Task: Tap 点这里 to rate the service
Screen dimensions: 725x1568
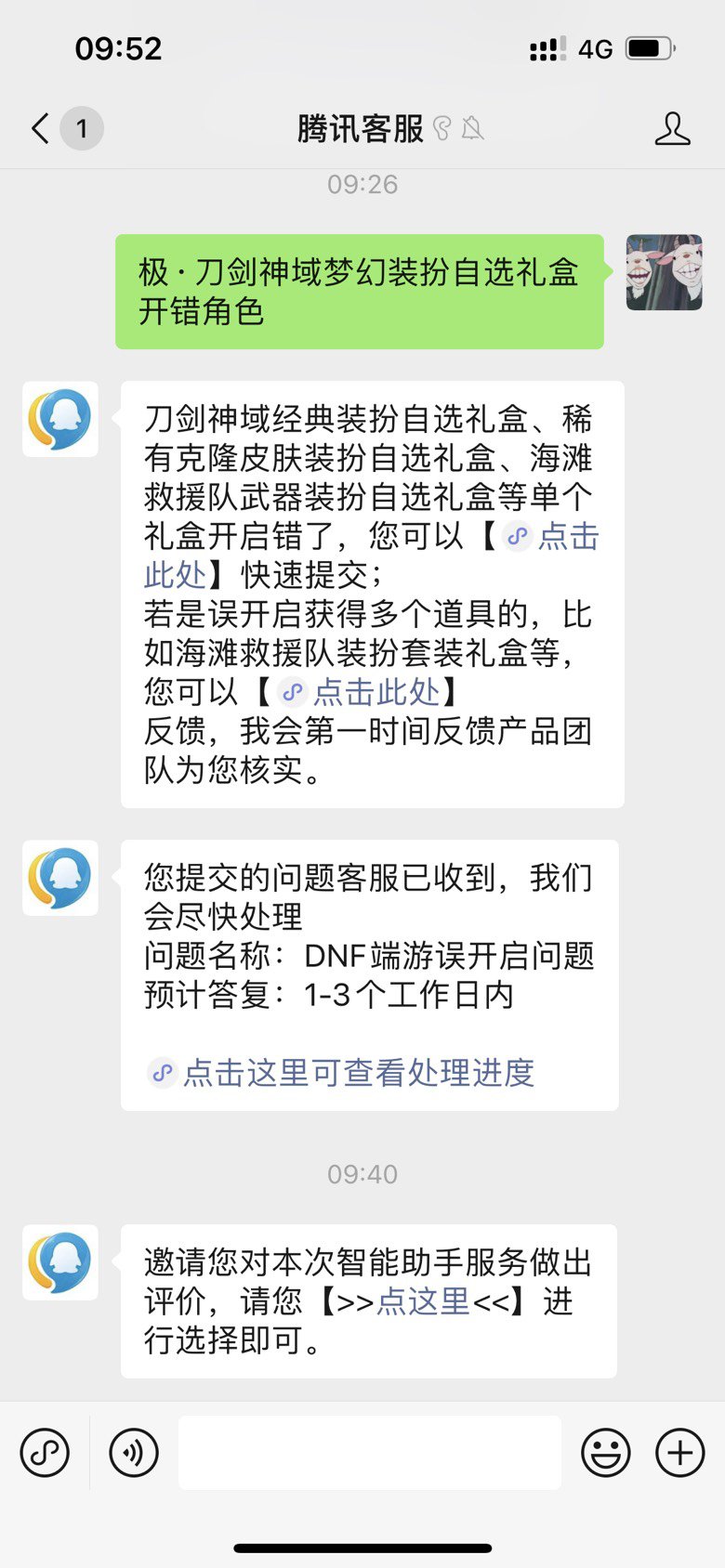Action: pos(423,1301)
